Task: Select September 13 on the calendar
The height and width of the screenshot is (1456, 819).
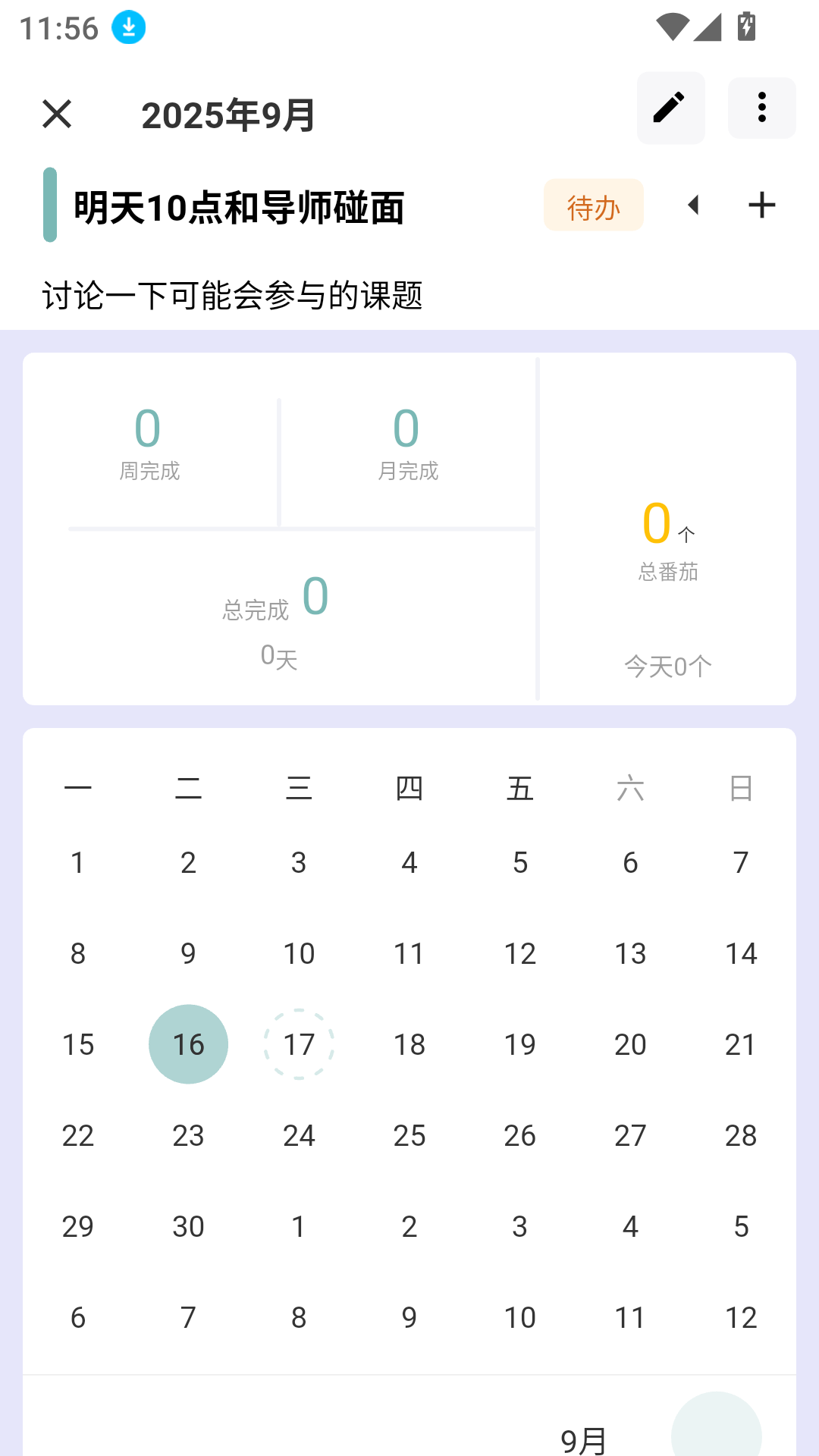Action: point(630,953)
